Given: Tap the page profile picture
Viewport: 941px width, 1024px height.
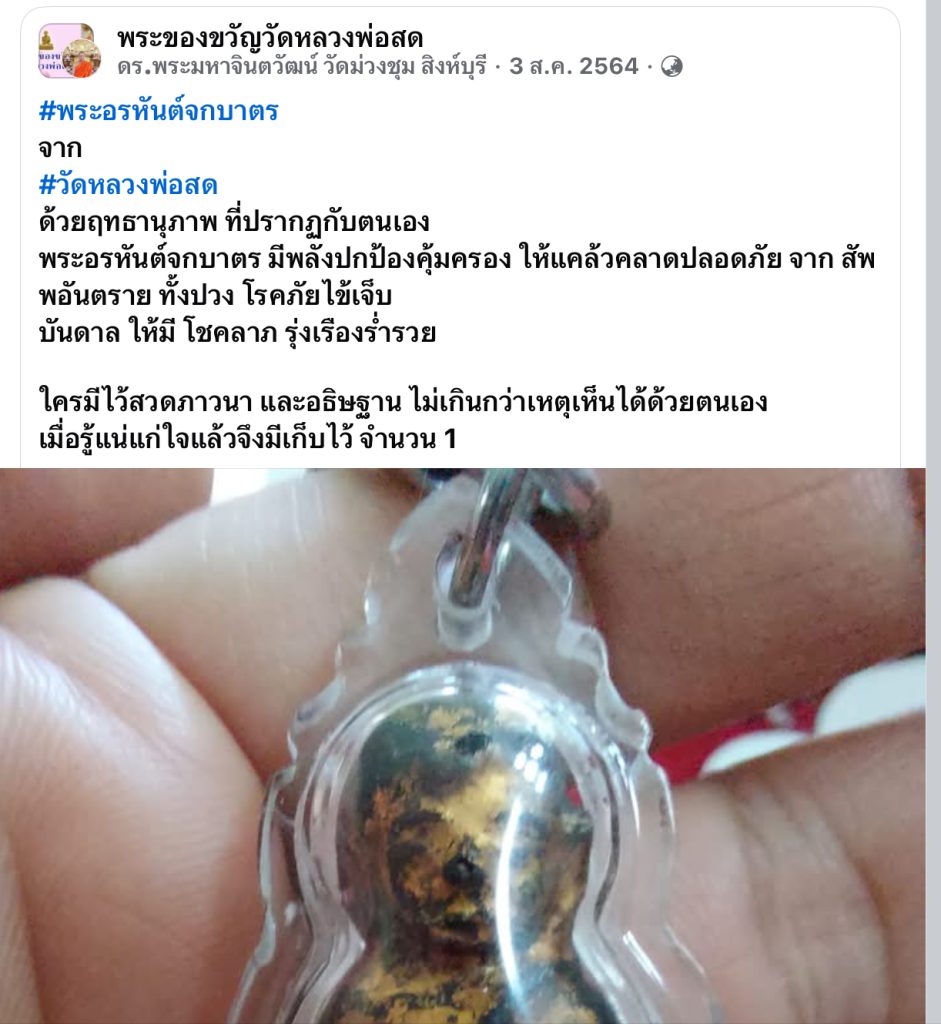Looking at the screenshot, I should point(68,51).
